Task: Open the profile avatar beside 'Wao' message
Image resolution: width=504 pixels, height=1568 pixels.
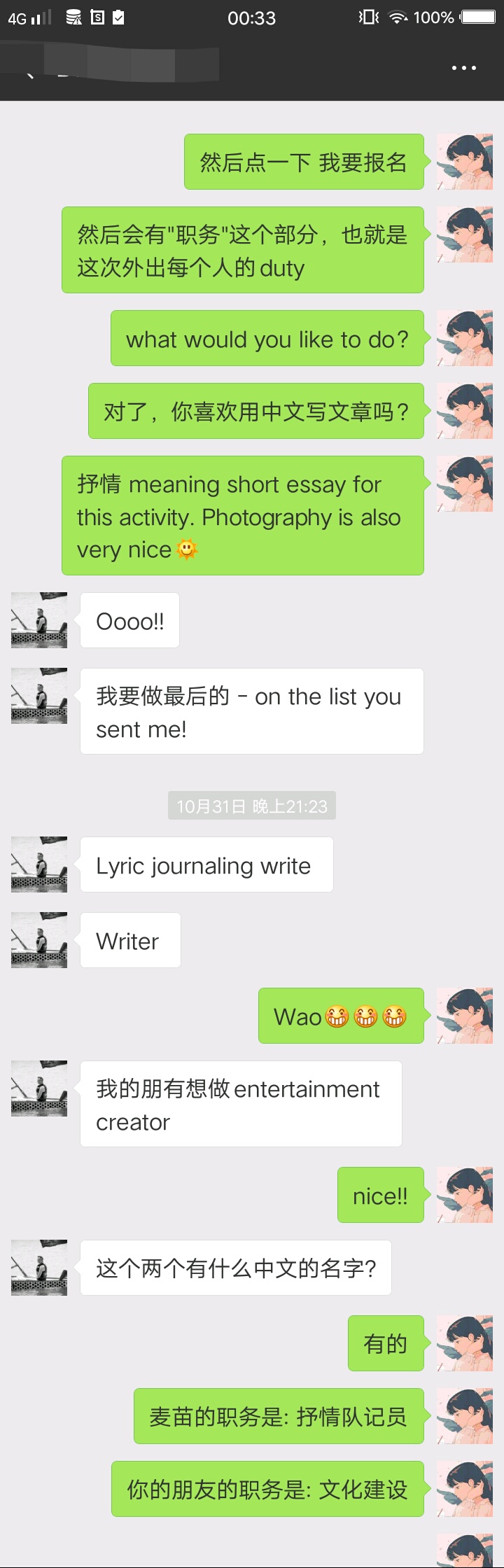Action: 465,1016
